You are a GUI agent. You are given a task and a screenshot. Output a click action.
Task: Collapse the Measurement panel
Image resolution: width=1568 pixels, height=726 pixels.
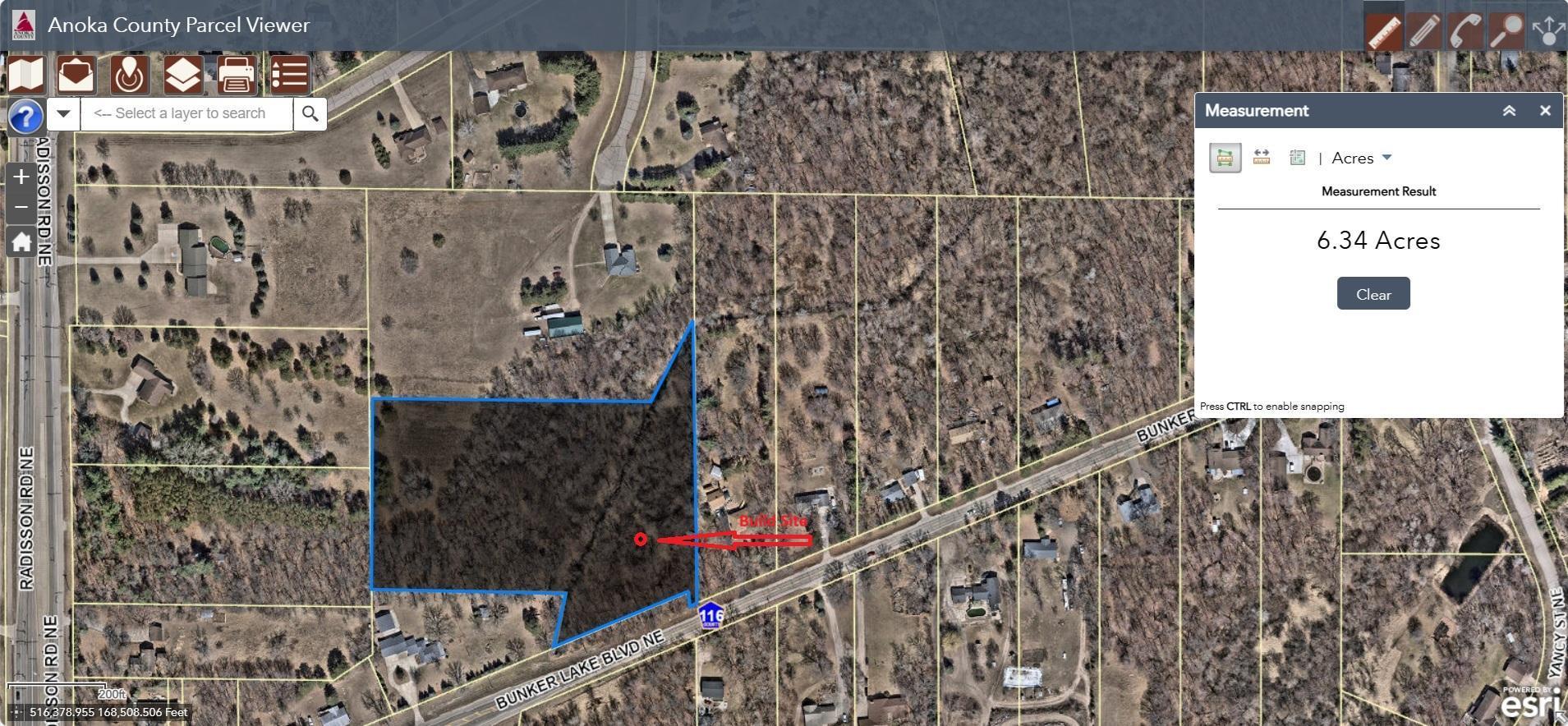(x=1509, y=111)
